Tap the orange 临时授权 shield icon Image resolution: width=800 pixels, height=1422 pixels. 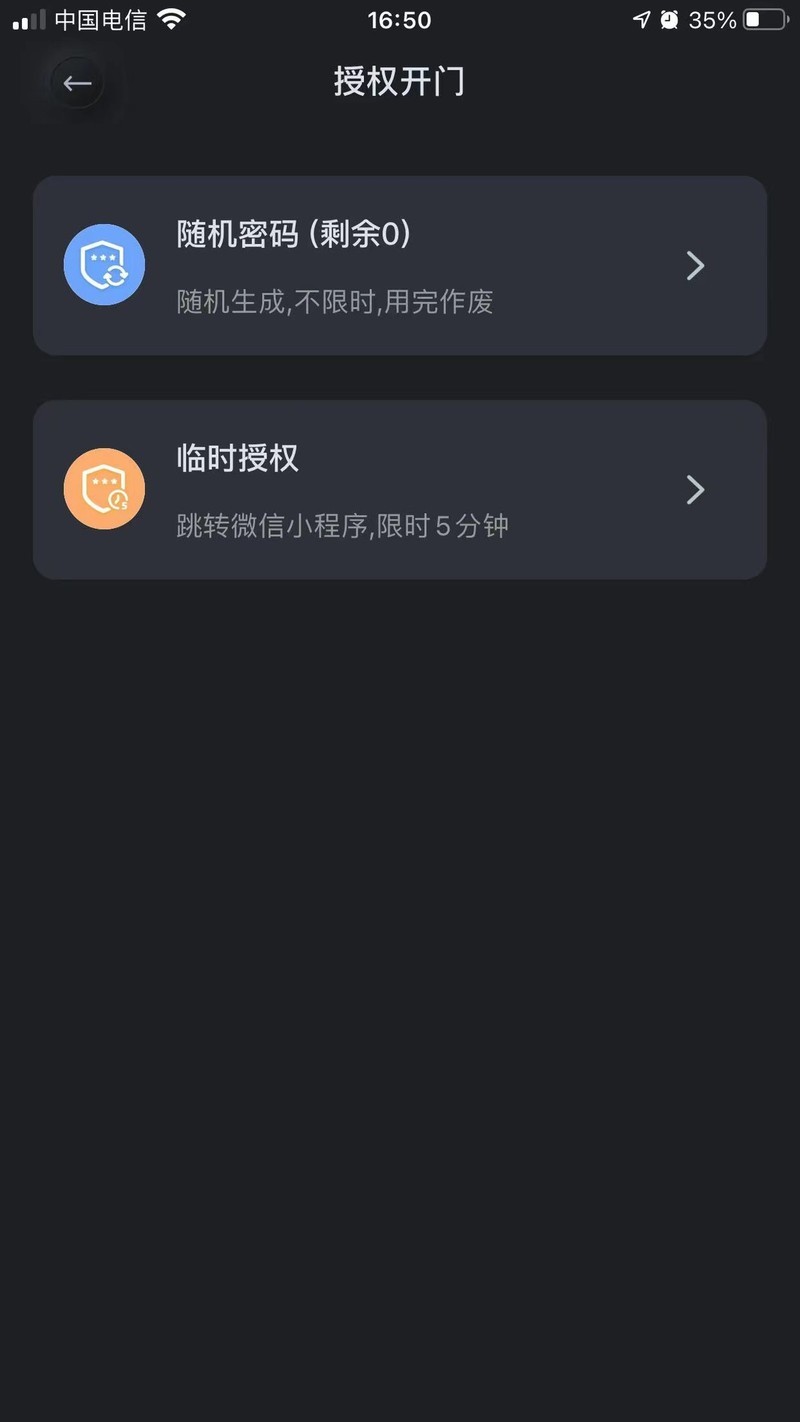104,489
